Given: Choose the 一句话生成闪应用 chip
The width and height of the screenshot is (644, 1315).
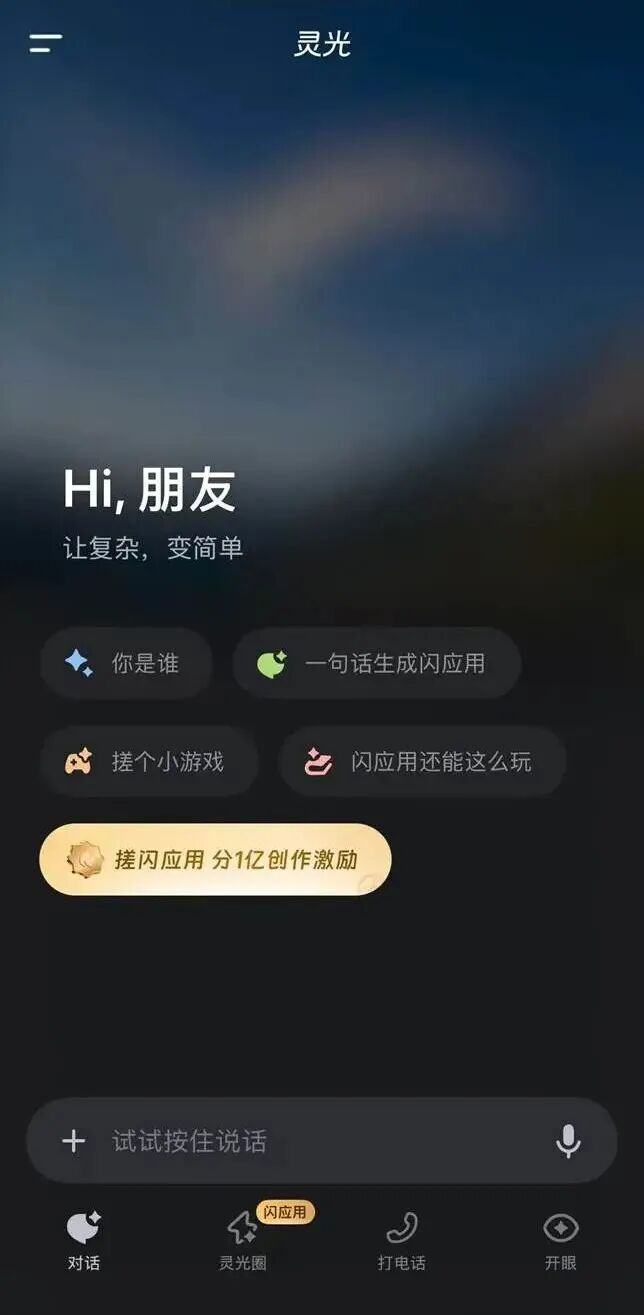Looking at the screenshot, I should 377,663.
